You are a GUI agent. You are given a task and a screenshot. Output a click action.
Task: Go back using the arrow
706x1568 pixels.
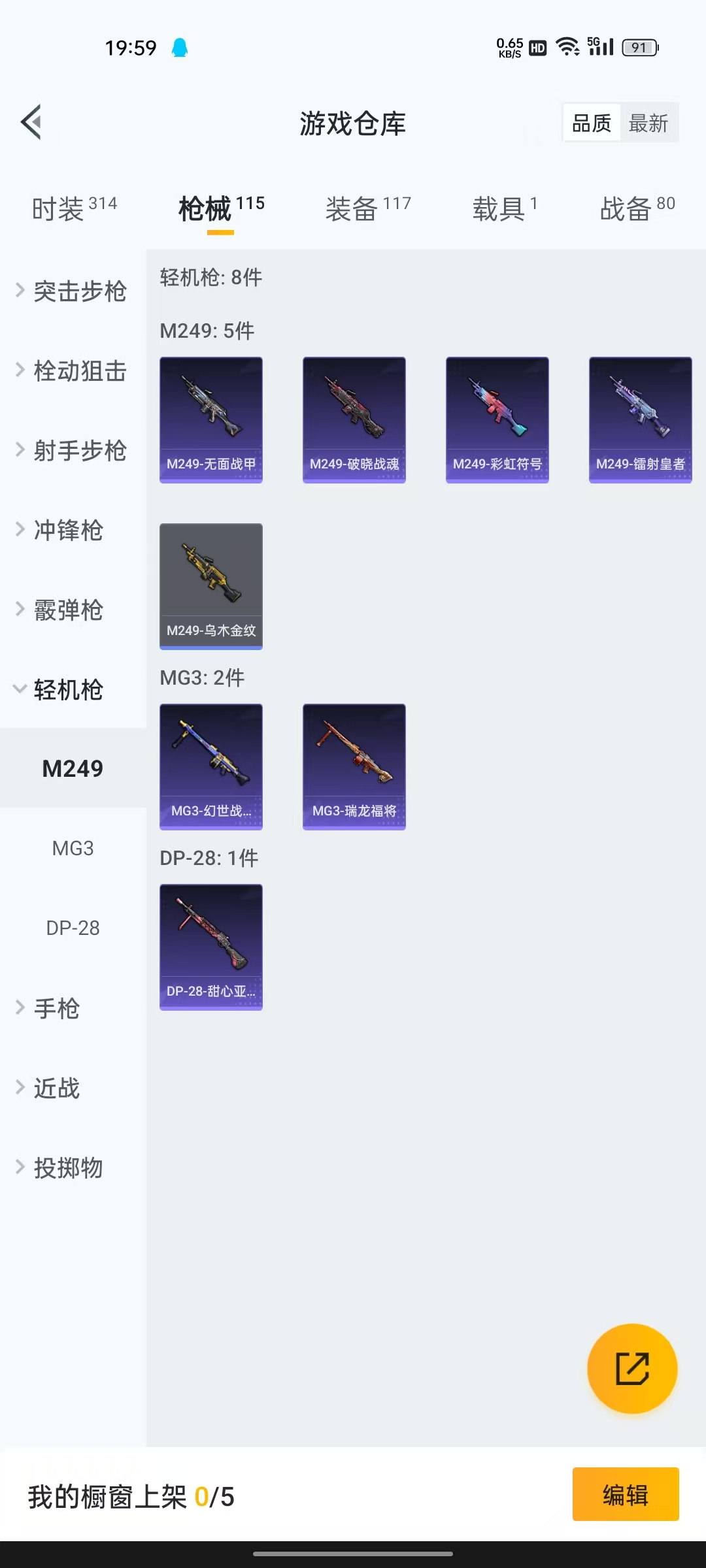pos(31,122)
